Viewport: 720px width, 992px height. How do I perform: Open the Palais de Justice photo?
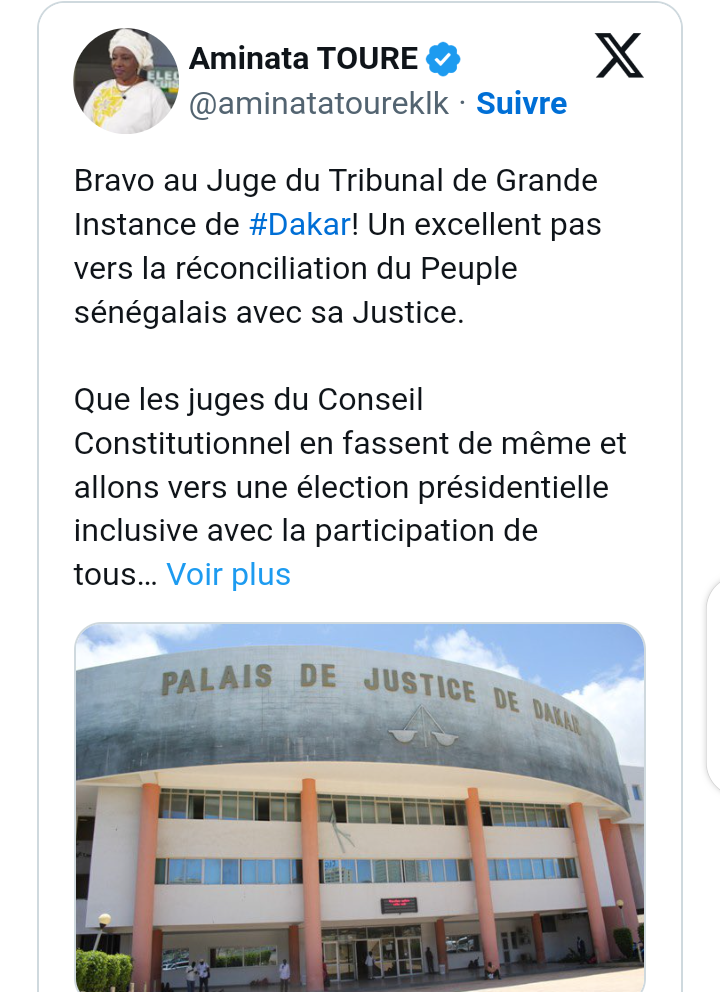pos(360,805)
